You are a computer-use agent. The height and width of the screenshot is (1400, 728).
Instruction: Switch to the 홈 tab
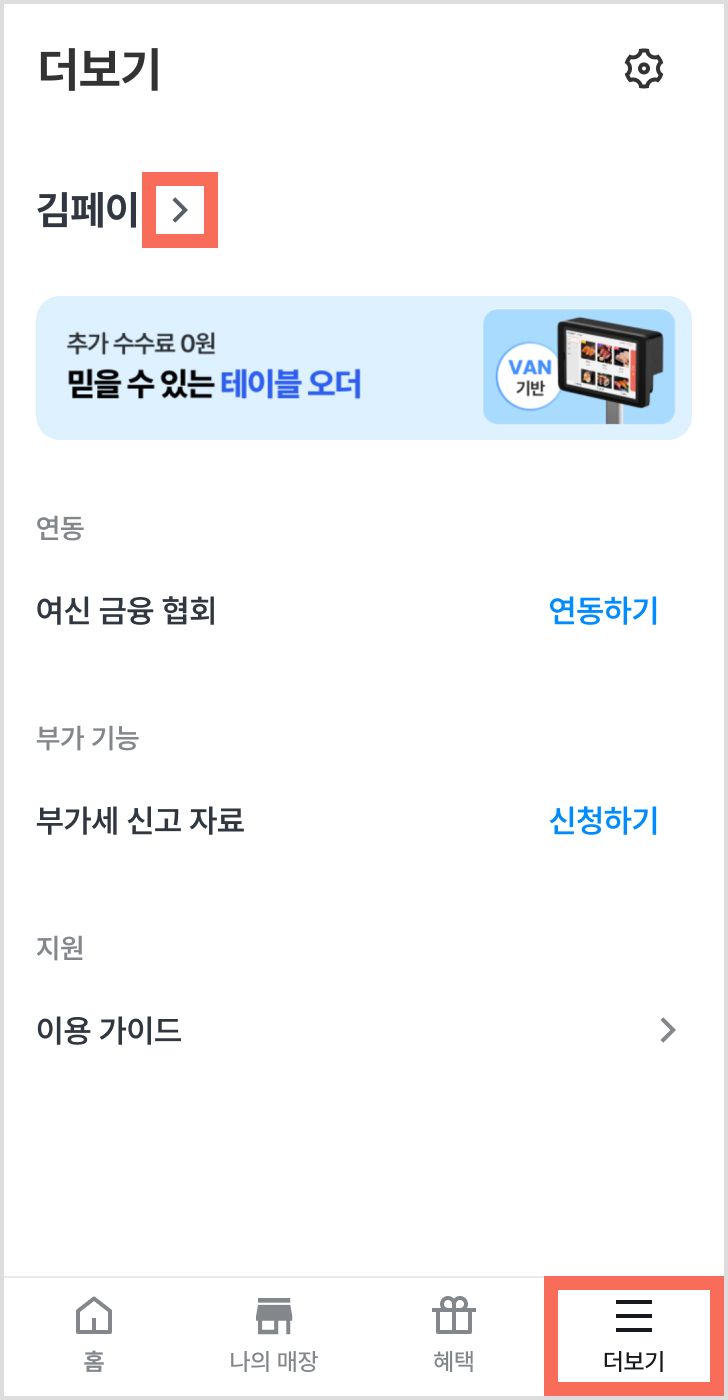(94, 1334)
